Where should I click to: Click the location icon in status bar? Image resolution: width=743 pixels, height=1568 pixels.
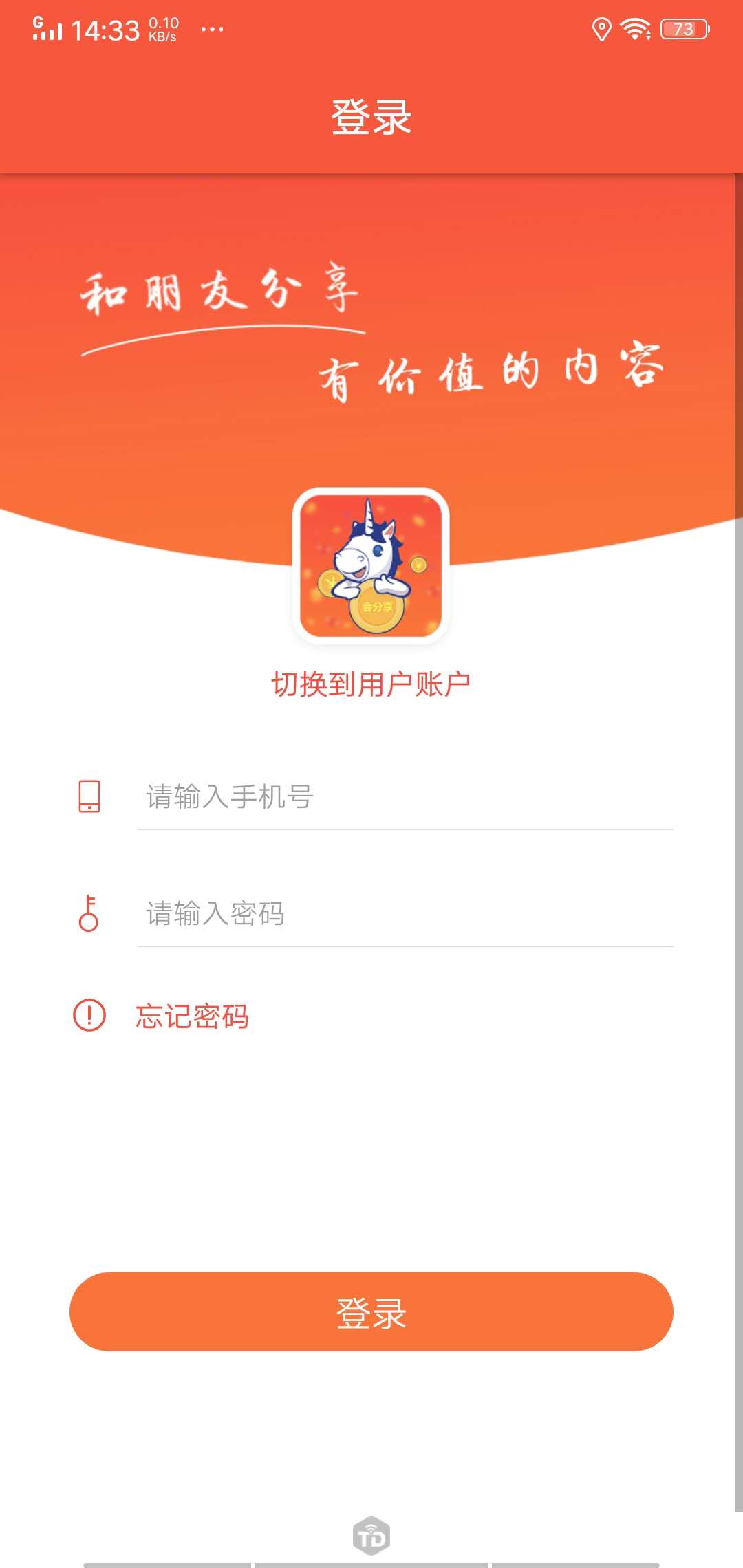click(x=601, y=28)
